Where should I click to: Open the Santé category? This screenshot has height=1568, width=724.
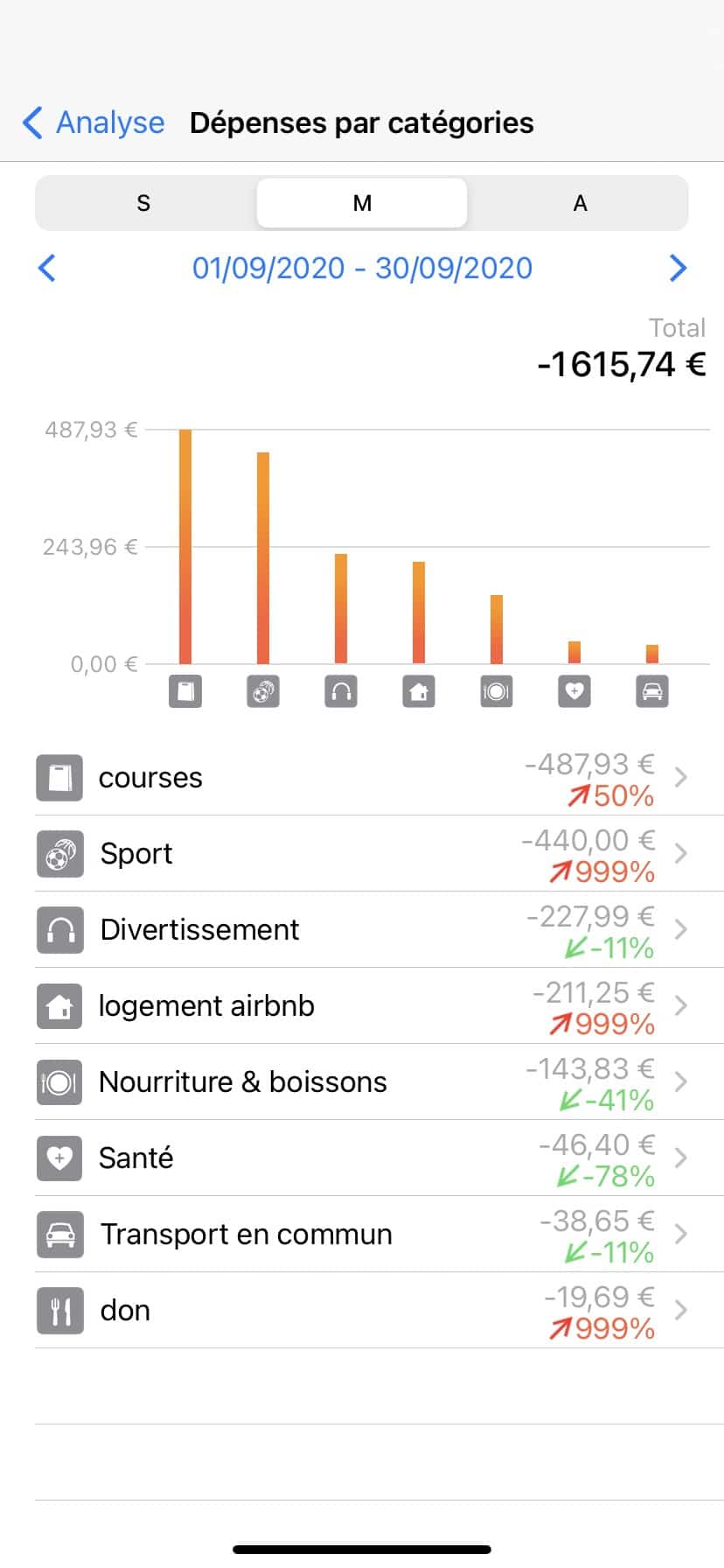click(362, 1158)
